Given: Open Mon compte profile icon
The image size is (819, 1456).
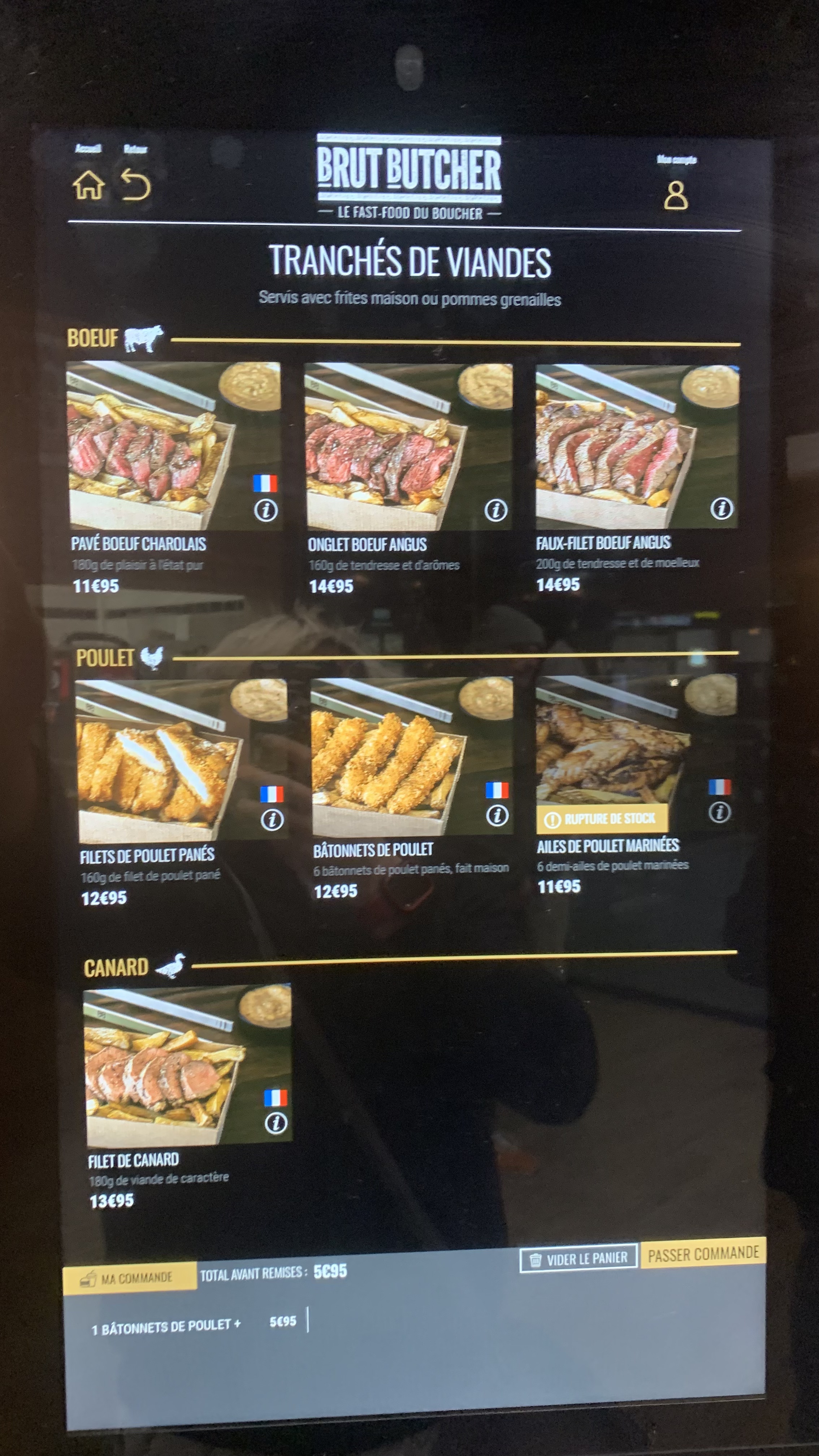Looking at the screenshot, I should tap(675, 195).
